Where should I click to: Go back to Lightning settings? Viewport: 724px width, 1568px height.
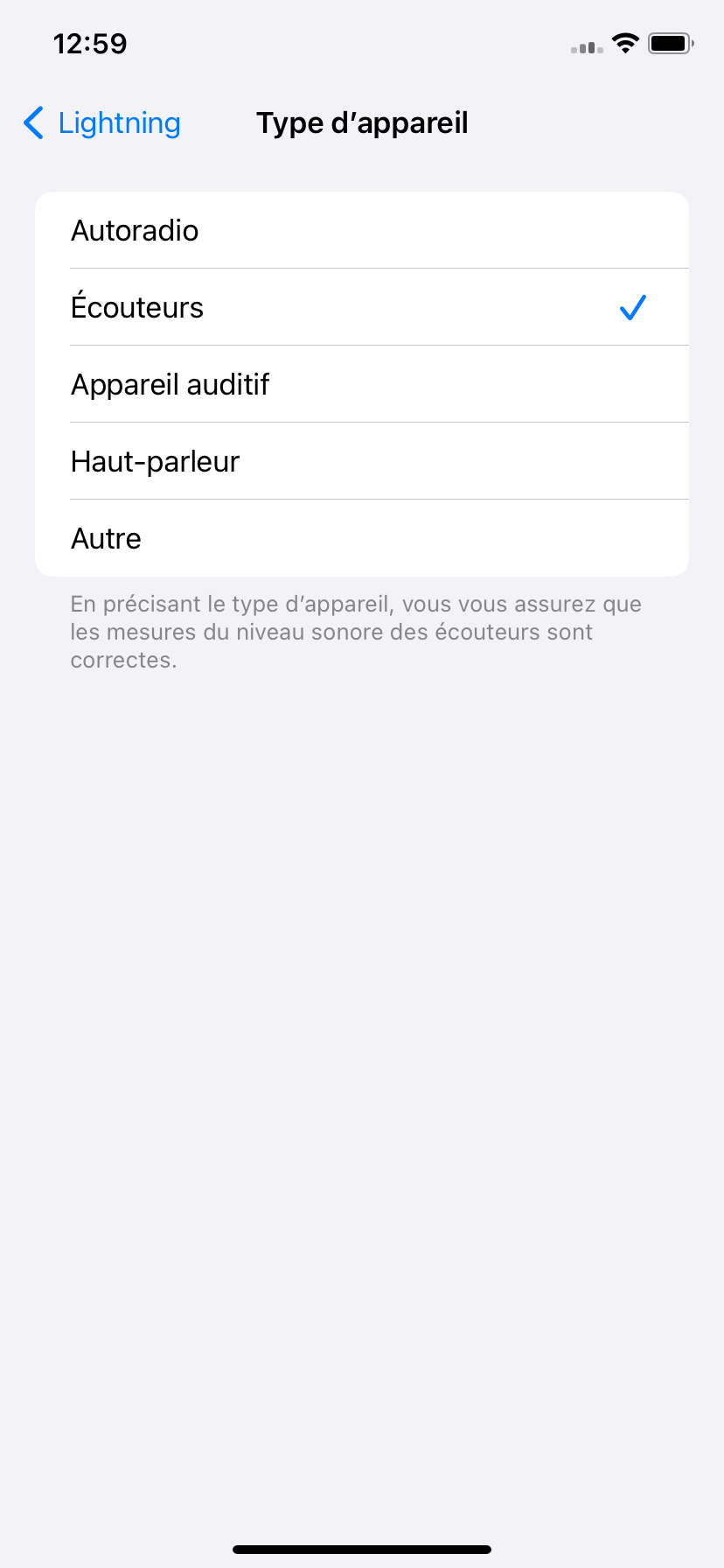point(101,123)
